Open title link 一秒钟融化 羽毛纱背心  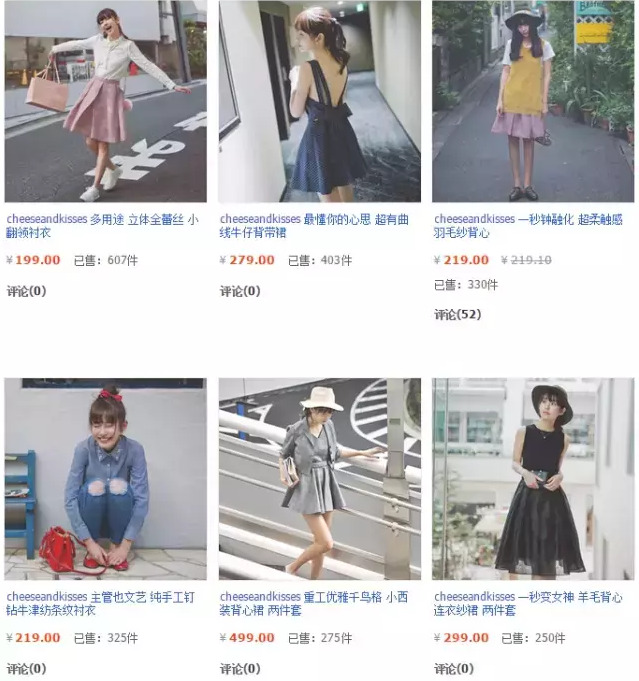[x=528, y=225]
